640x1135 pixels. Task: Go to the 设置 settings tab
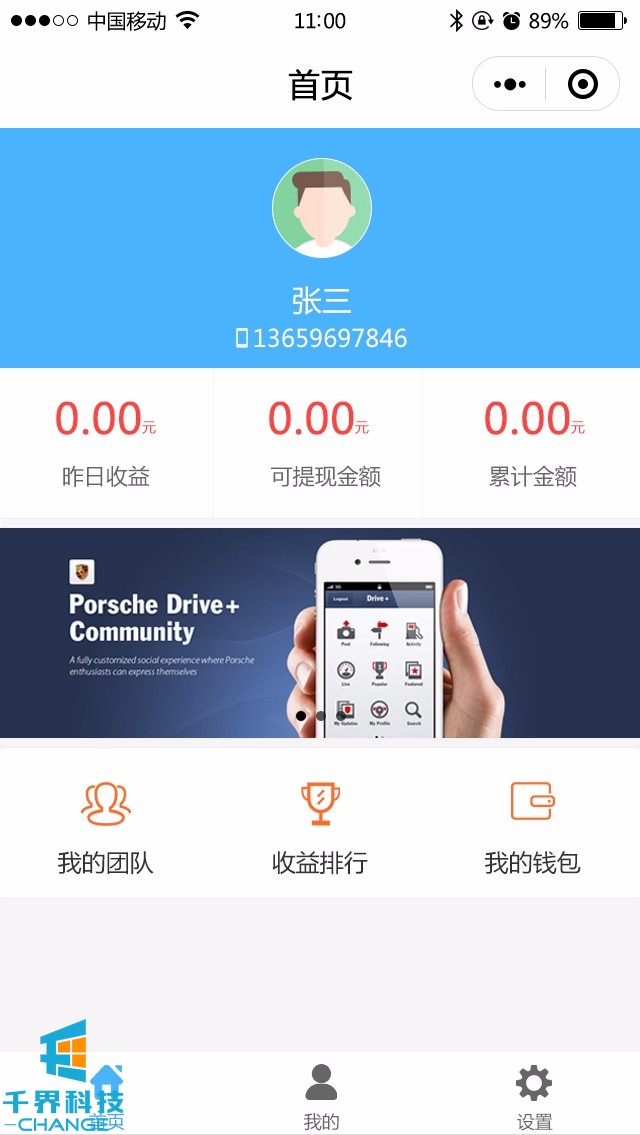click(534, 1095)
